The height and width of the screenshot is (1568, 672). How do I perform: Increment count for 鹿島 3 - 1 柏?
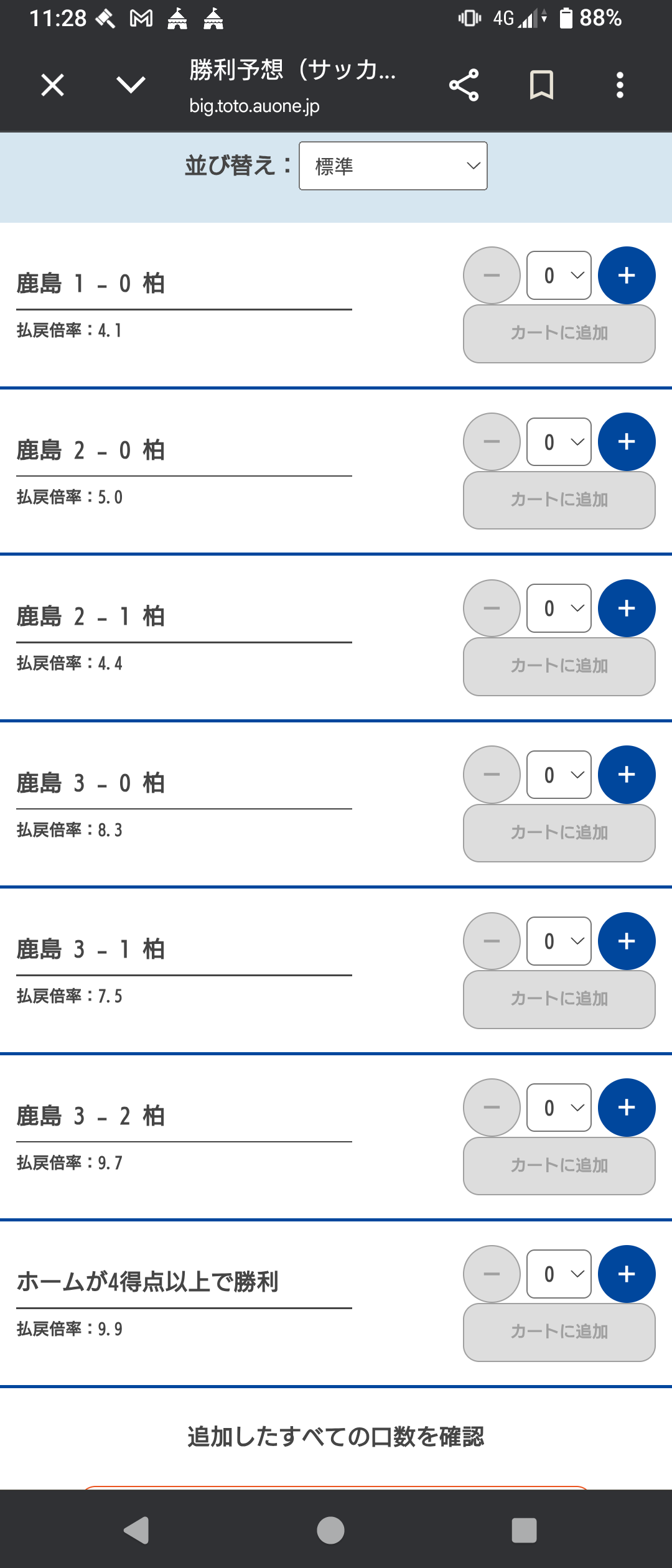point(627,941)
